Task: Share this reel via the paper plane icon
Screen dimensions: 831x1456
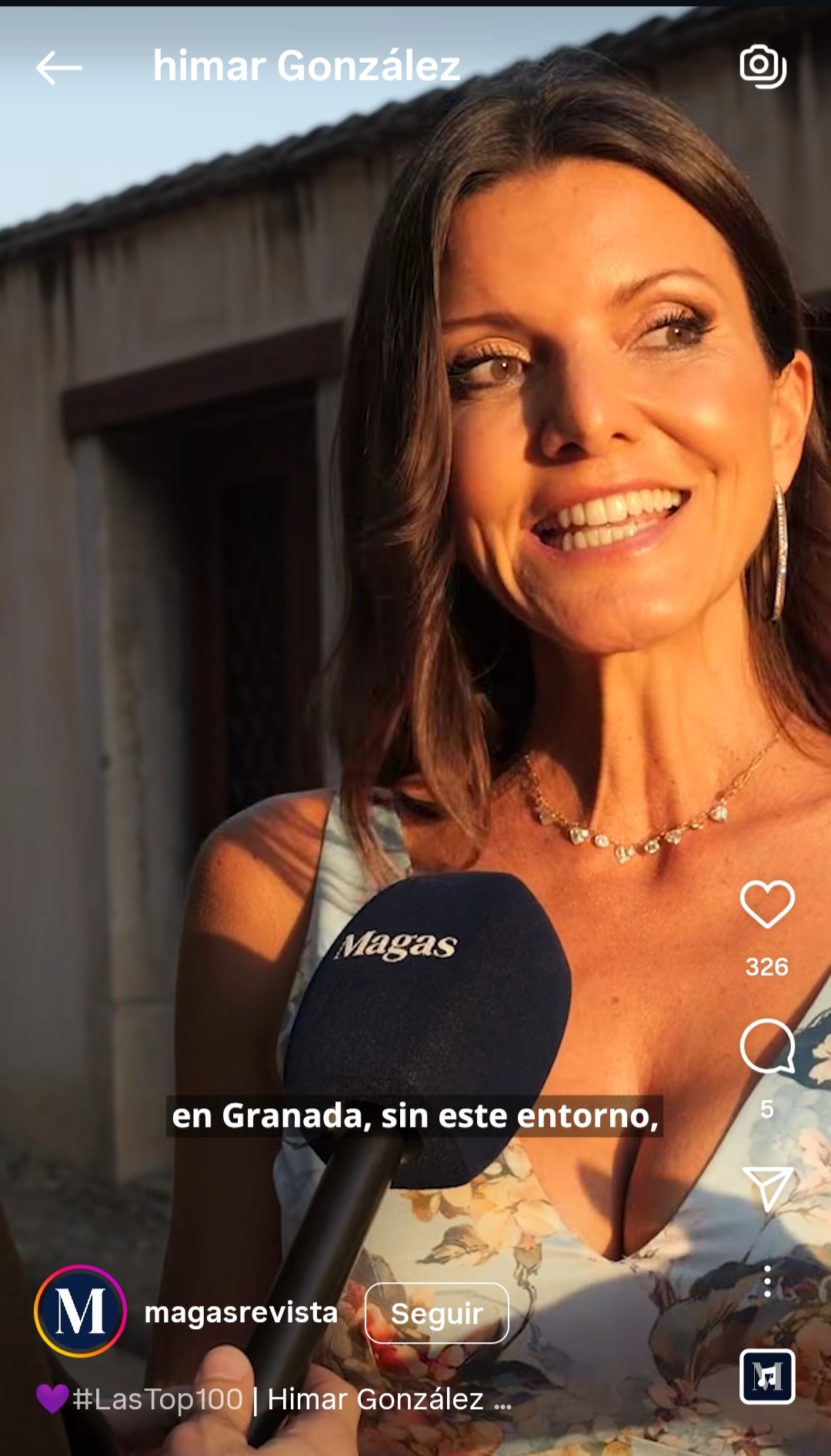Action: (767, 1188)
